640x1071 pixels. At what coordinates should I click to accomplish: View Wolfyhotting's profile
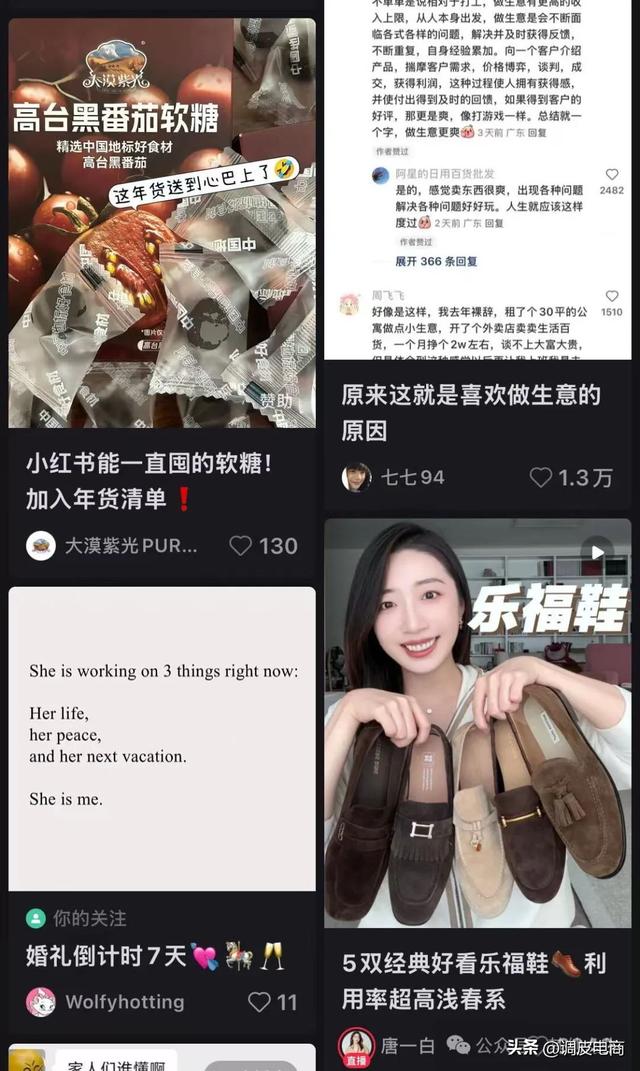click(x=41, y=1001)
